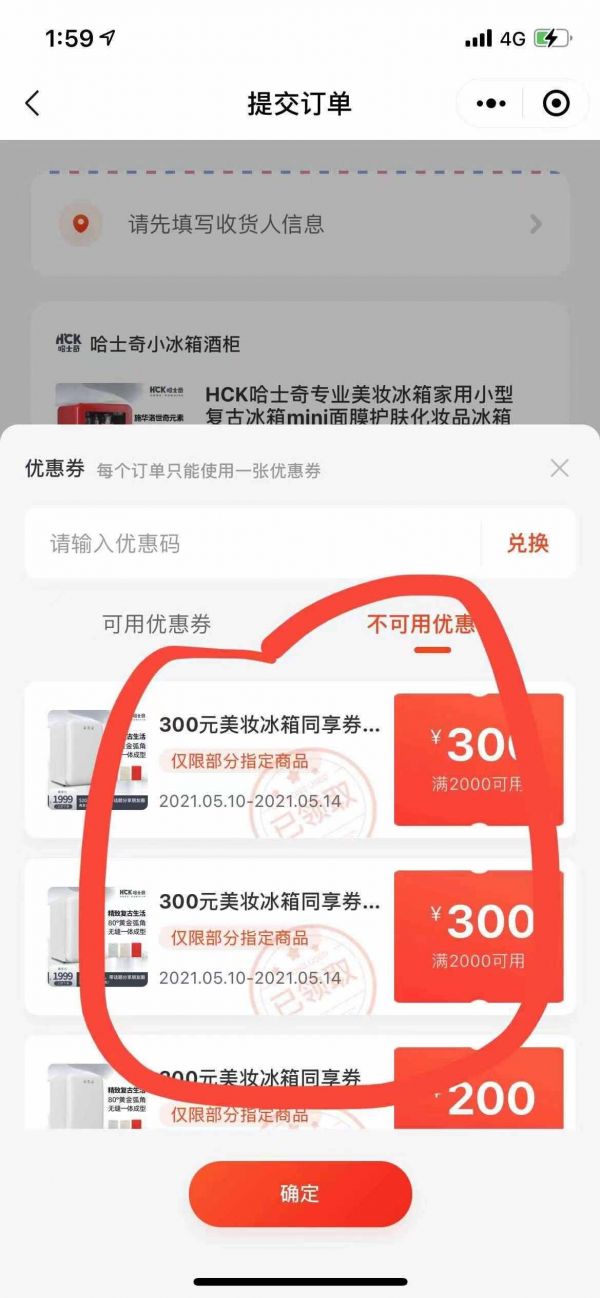Close the 优惠券 coupon panel
Image resolution: width=600 pixels, height=1298 pixels.
559,468
